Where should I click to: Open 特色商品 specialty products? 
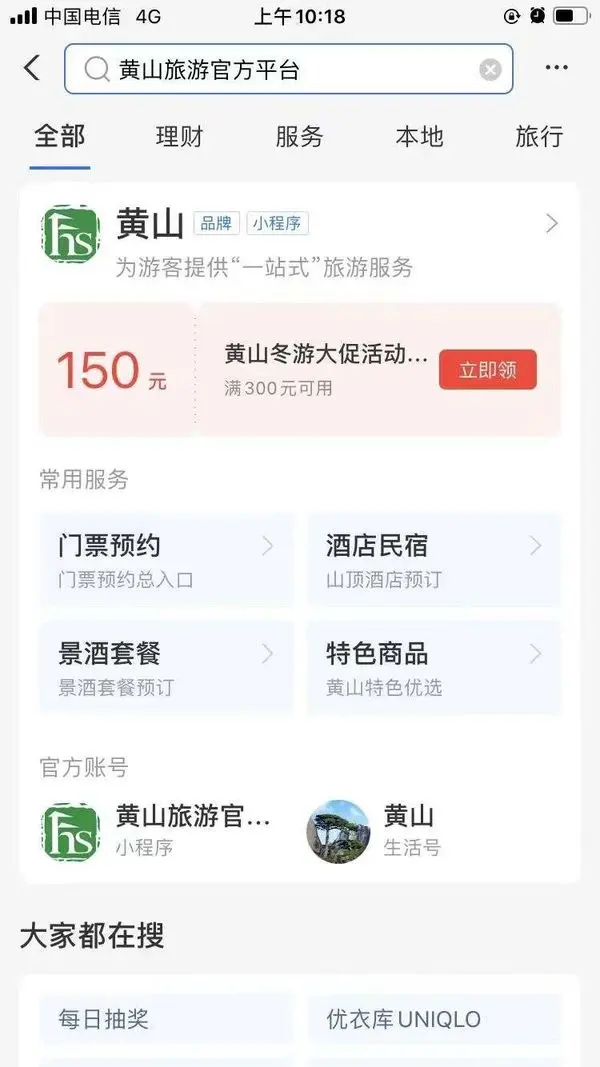(434, 668)
